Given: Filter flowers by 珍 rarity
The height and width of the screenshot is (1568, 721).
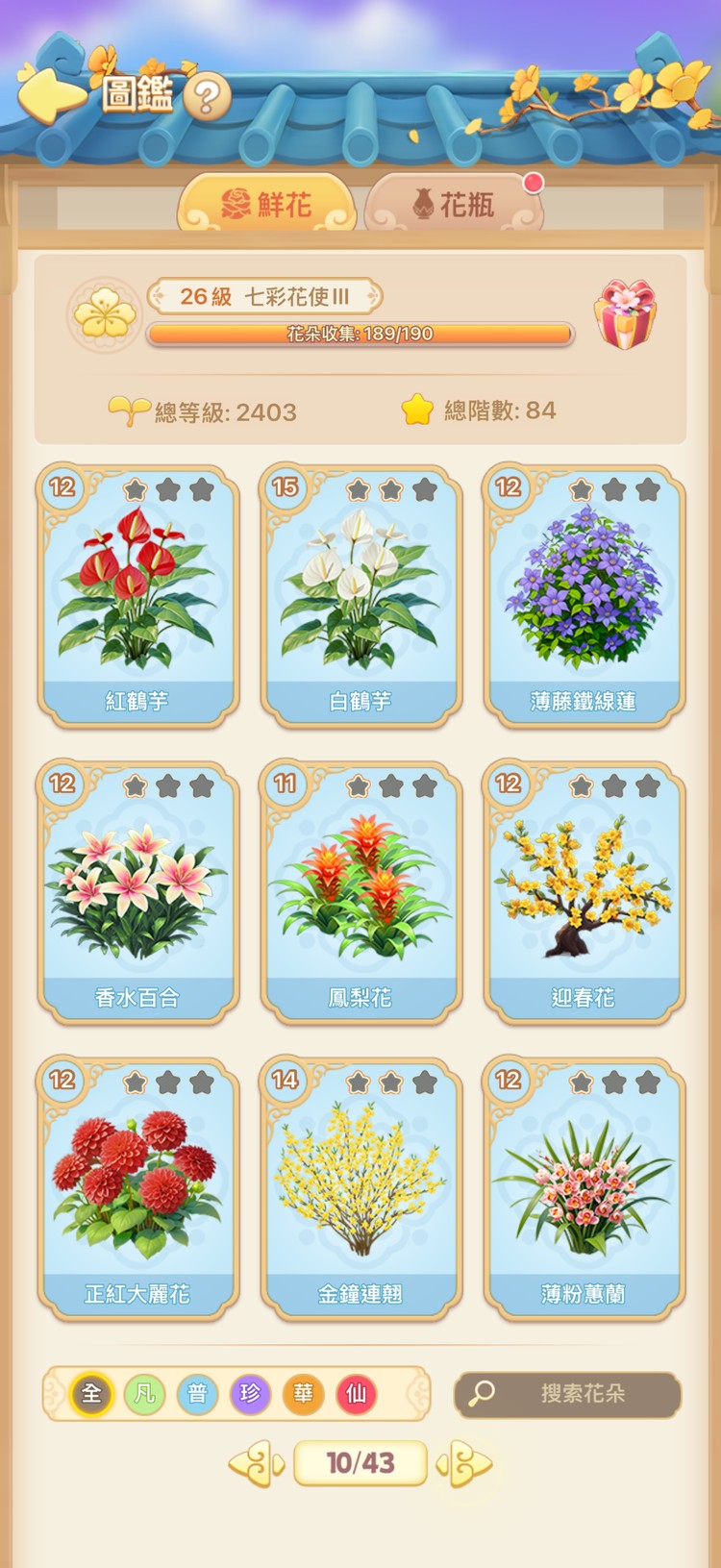Looking at the screenshot, I should pos(250,1394).
